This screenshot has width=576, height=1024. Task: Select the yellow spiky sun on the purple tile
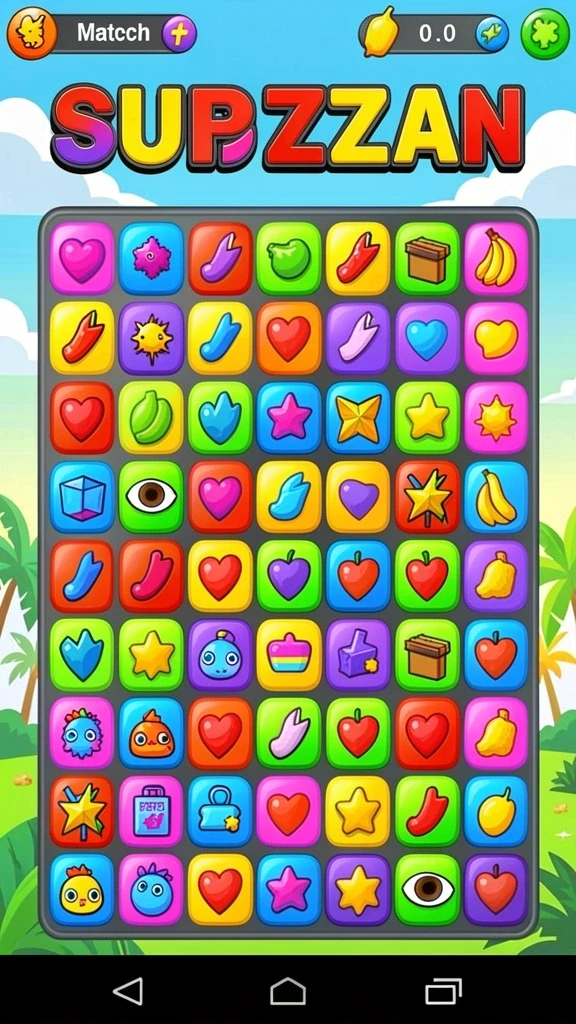[151, 338]
